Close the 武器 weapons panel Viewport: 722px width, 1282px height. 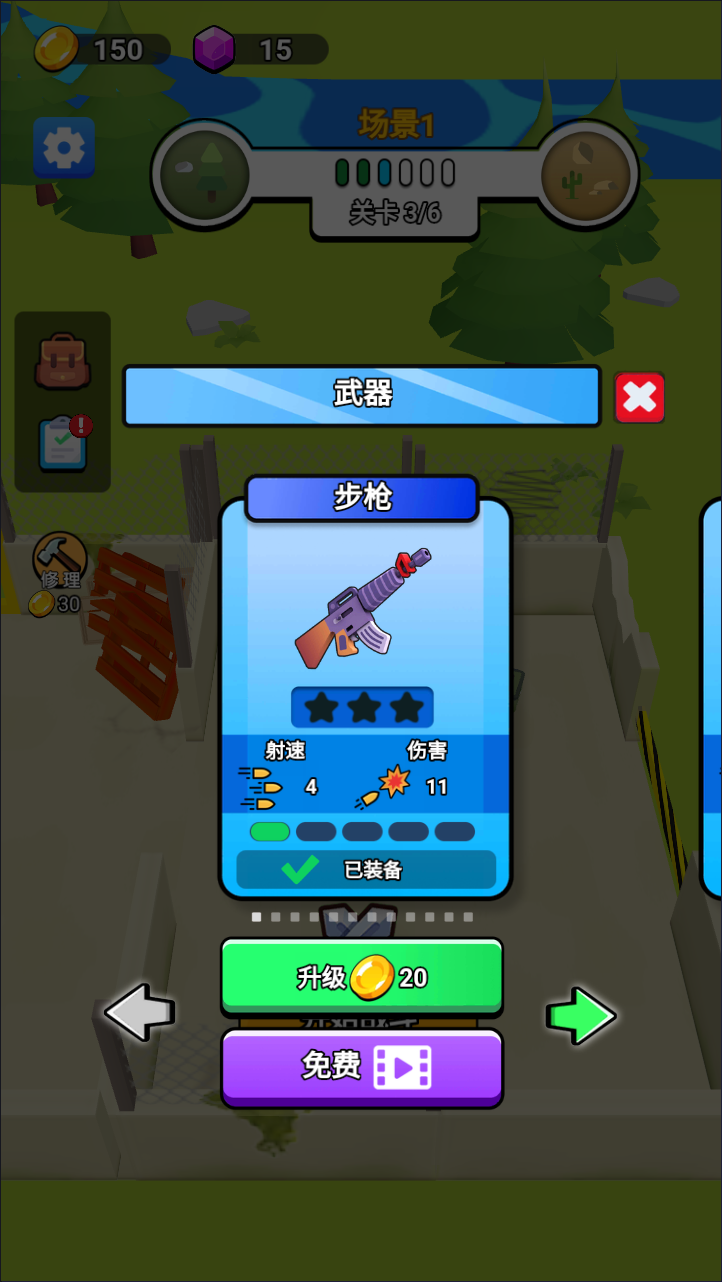point(640,398)
